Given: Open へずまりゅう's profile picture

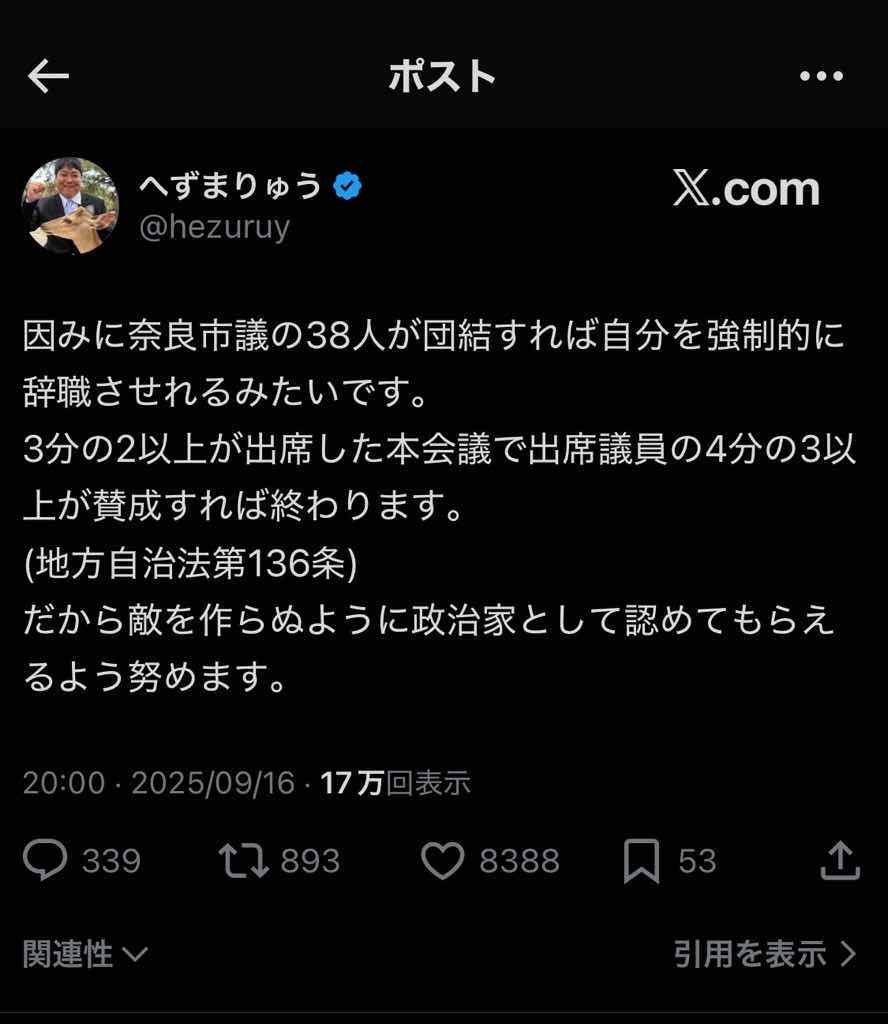Looking at the screenshot, I should click(69, 206).
